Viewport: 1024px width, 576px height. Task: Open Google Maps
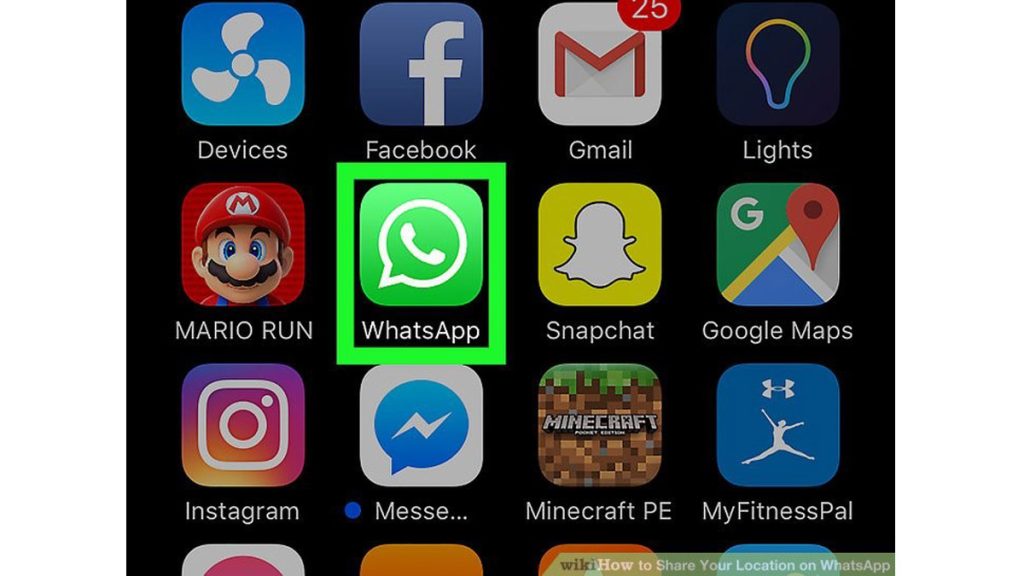click(x=777, y=244)
